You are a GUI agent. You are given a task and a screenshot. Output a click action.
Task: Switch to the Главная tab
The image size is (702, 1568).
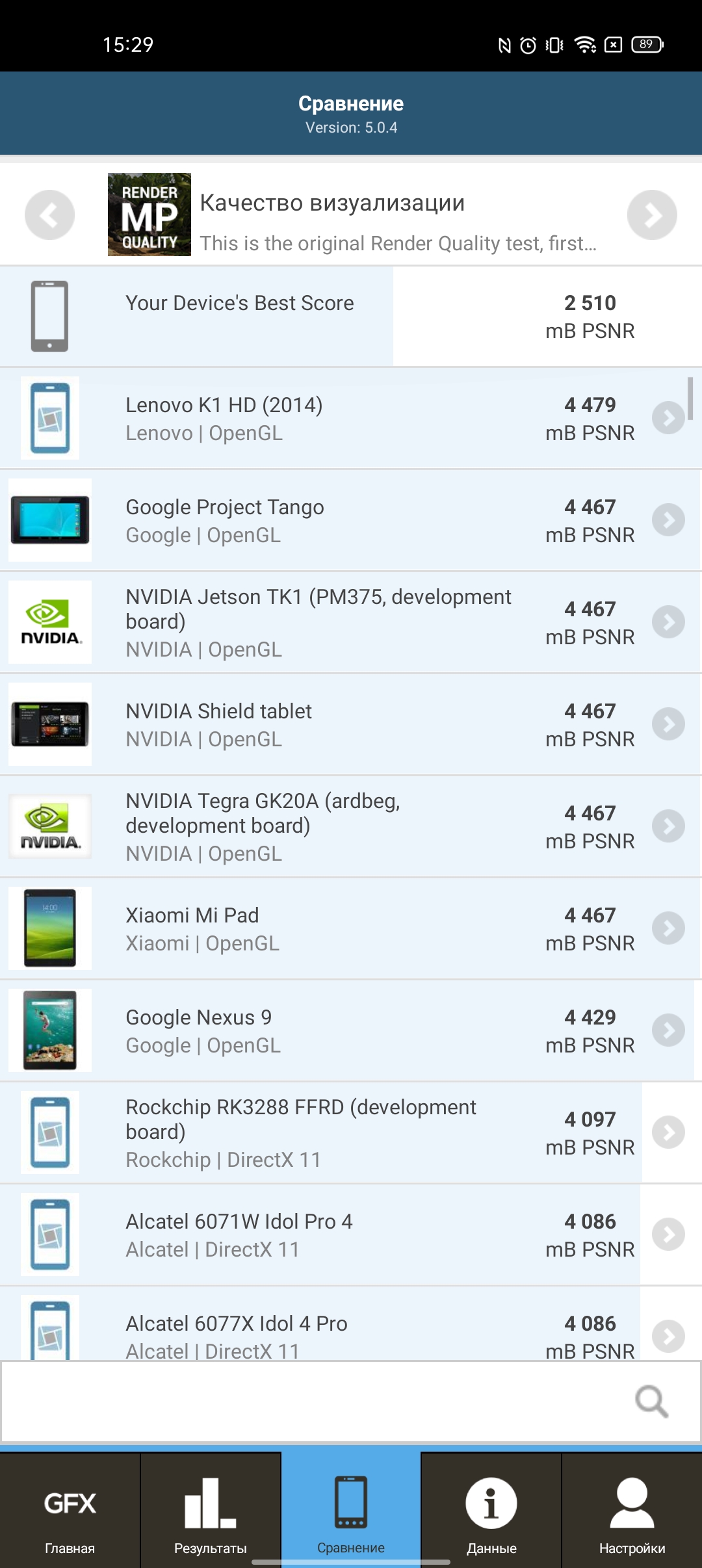(70, 1512)
